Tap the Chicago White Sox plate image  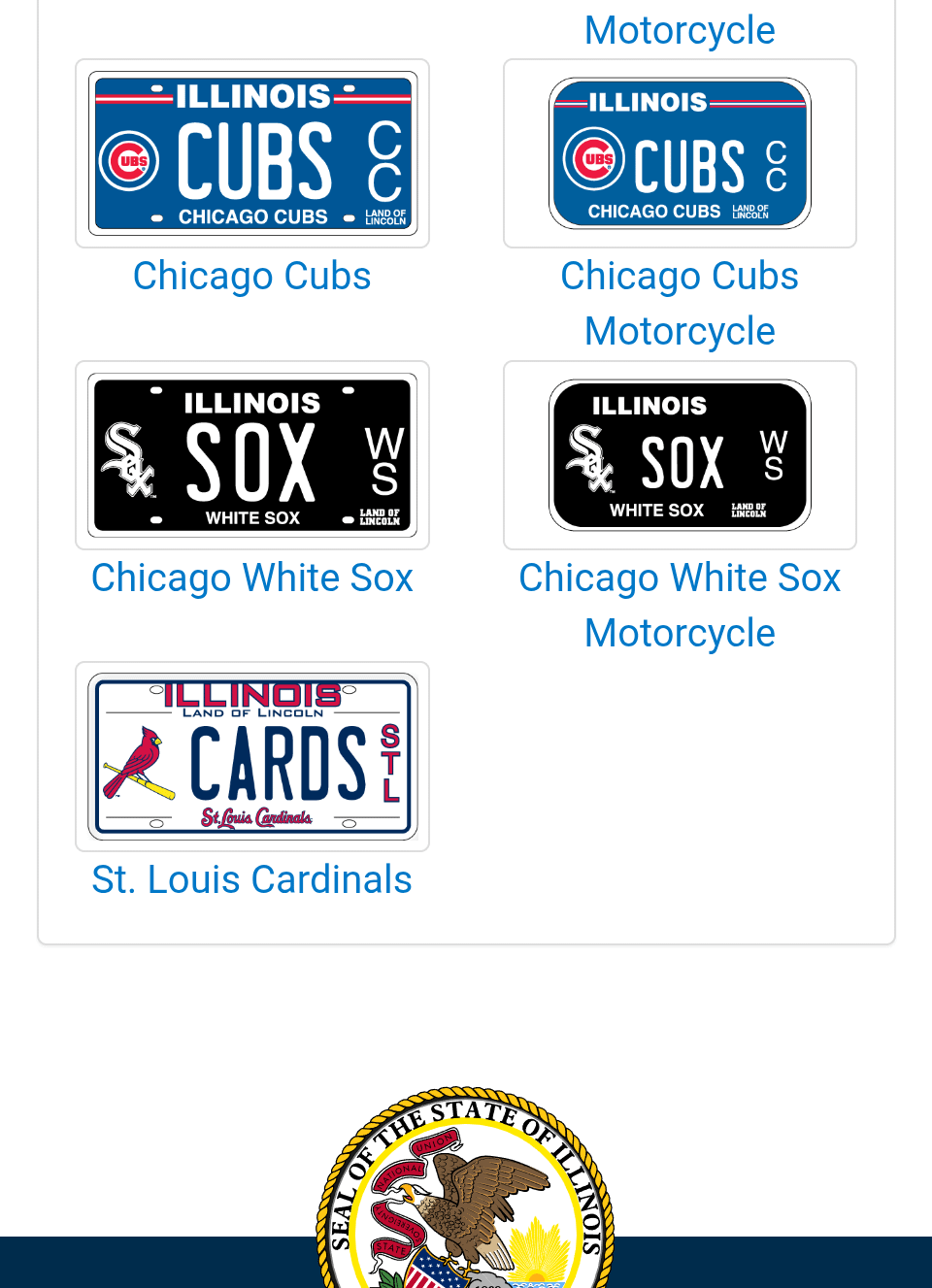coord(252,455)
